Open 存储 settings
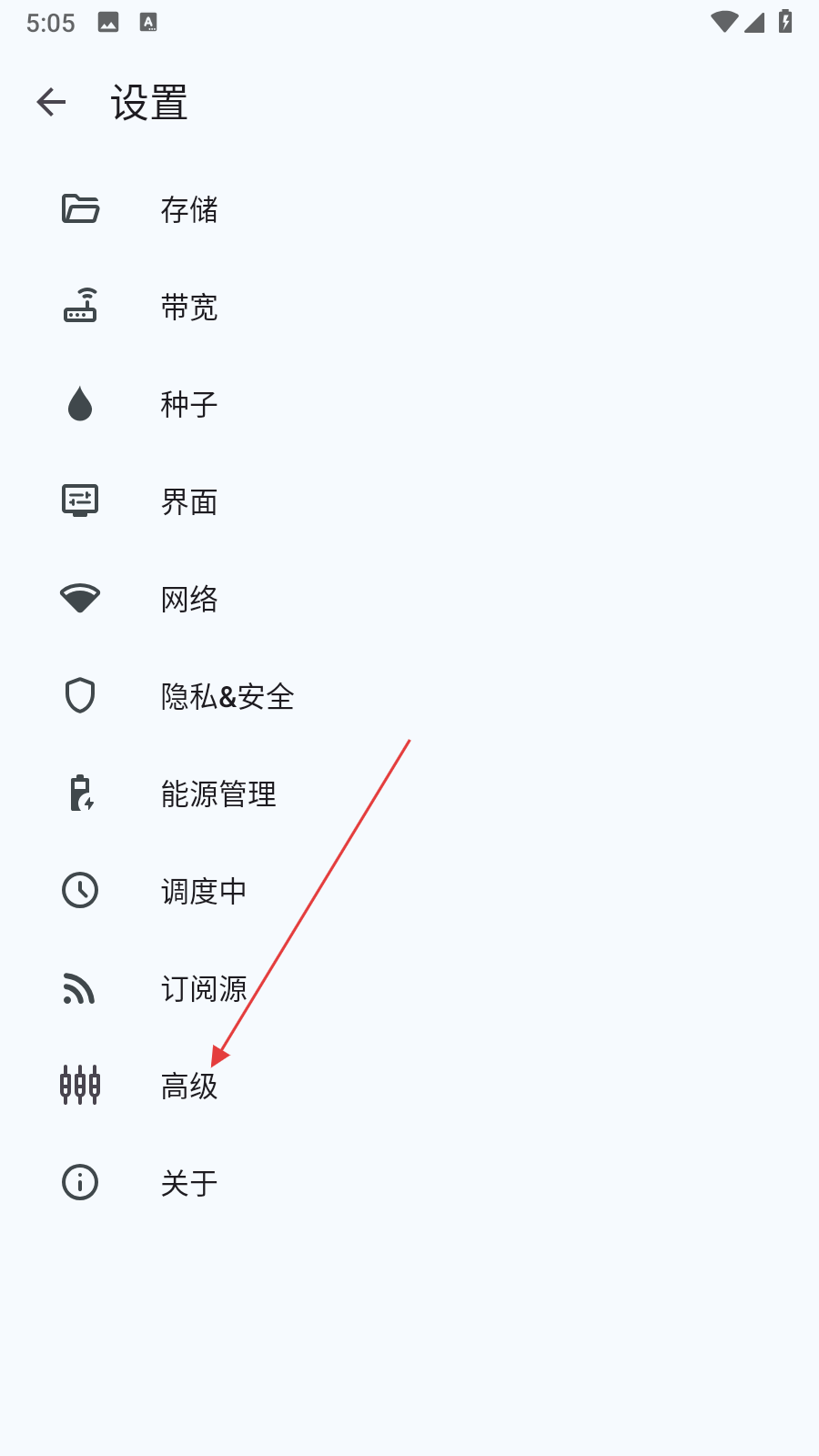The image size is (819, 1456). [x=189, y=209]
